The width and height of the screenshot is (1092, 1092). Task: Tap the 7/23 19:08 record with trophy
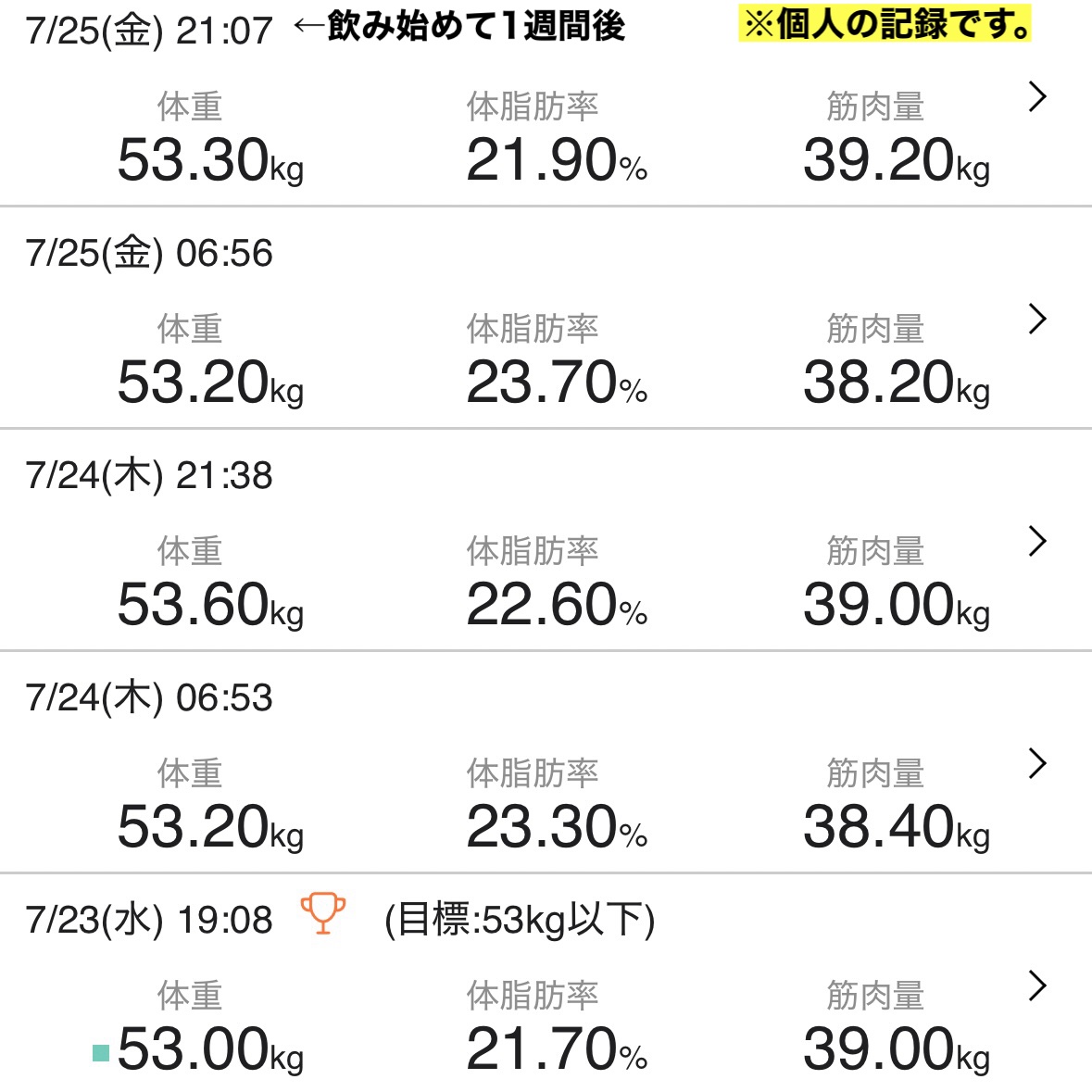coord(1036,986)
